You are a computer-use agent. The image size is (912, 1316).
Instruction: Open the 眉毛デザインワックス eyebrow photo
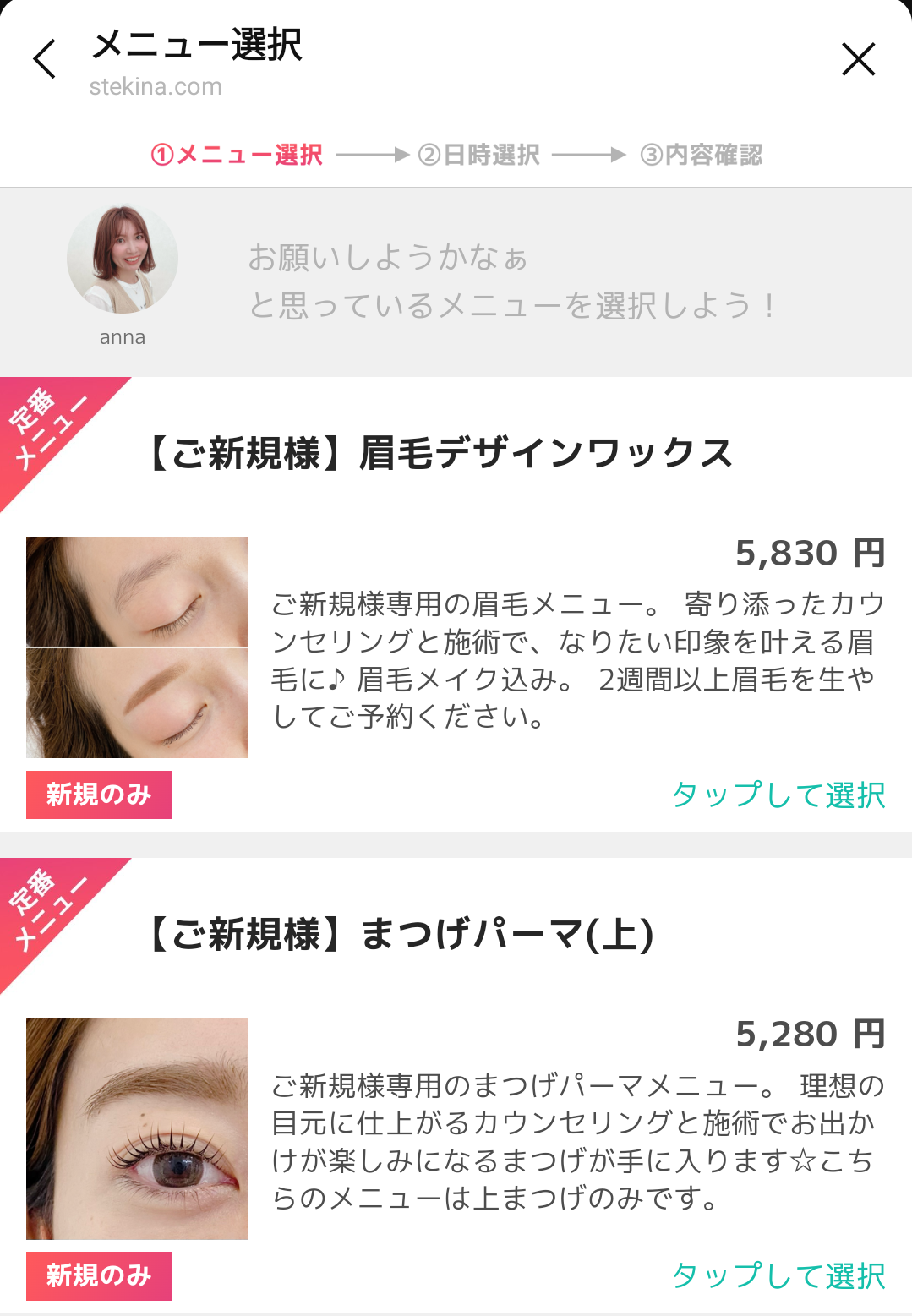click(137, 647)
